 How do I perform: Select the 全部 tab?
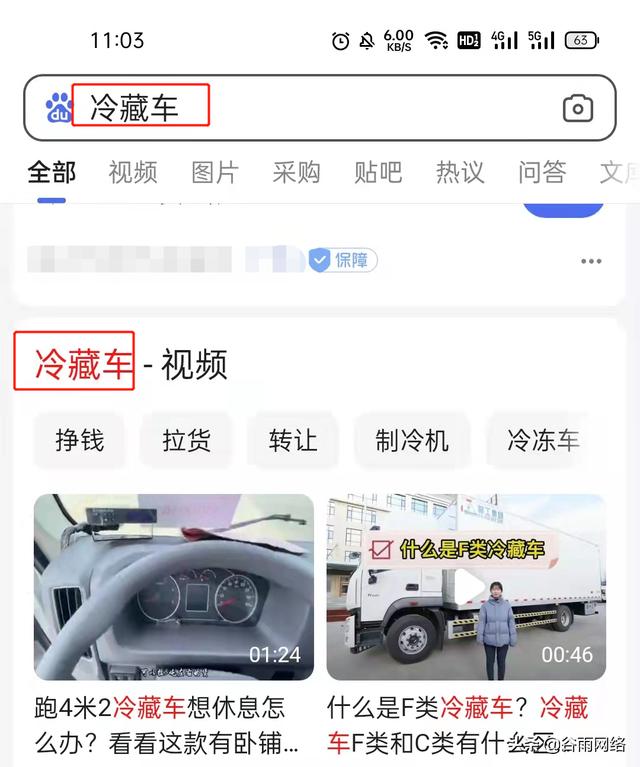point(52,172)
